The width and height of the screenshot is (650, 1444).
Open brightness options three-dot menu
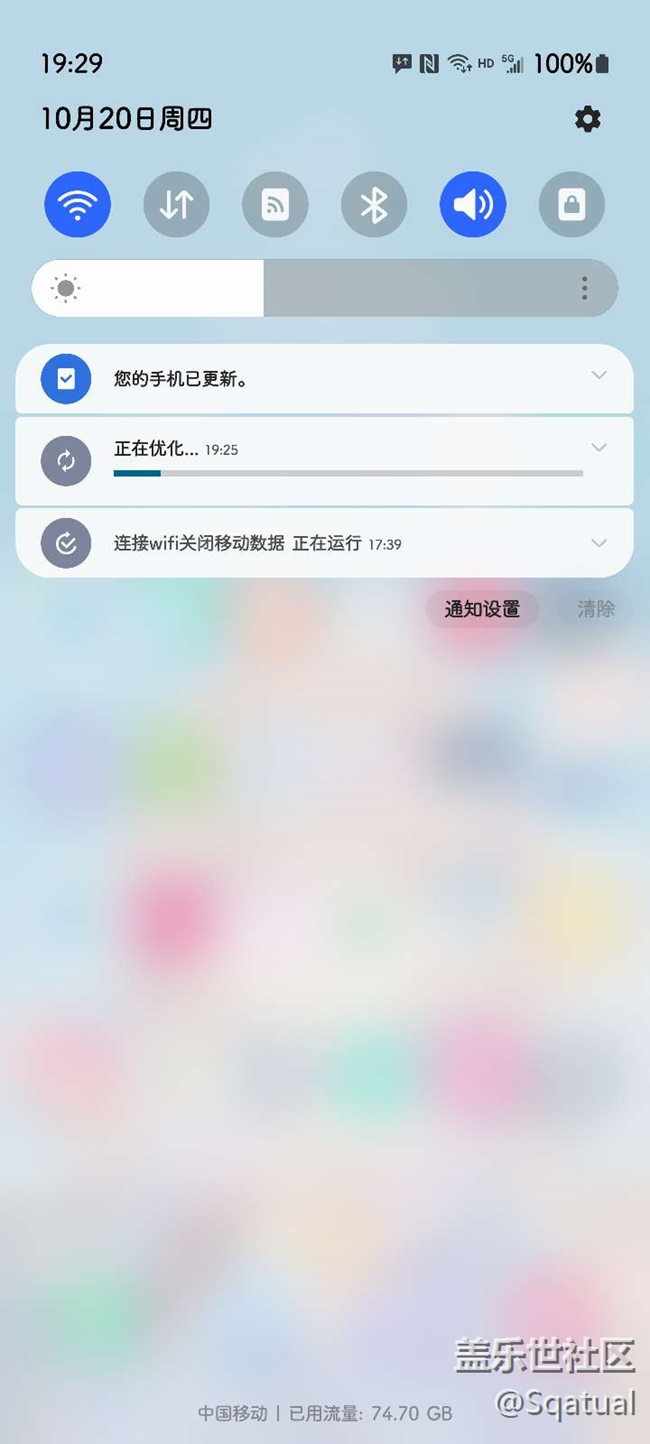(x=585, y=289)
